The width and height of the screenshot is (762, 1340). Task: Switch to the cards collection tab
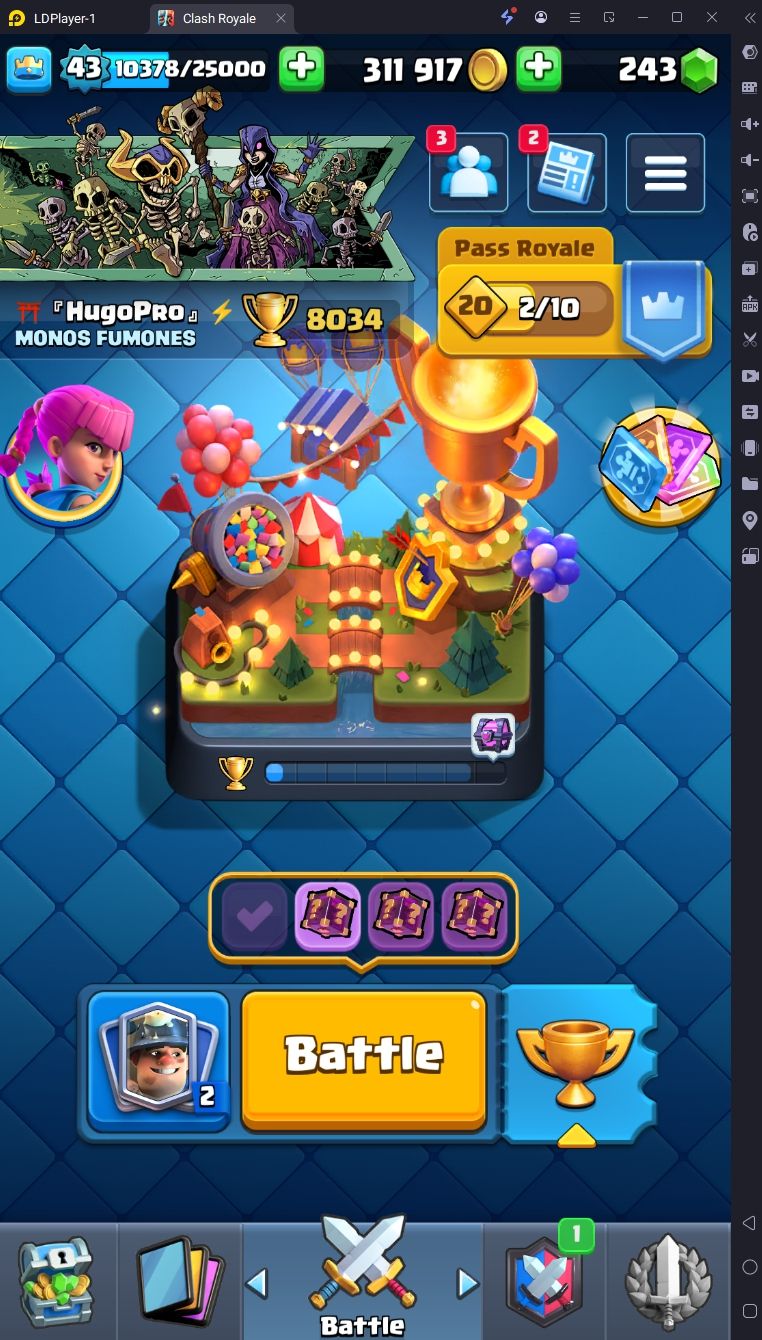pyautogui.click(x=180, y=1282)
